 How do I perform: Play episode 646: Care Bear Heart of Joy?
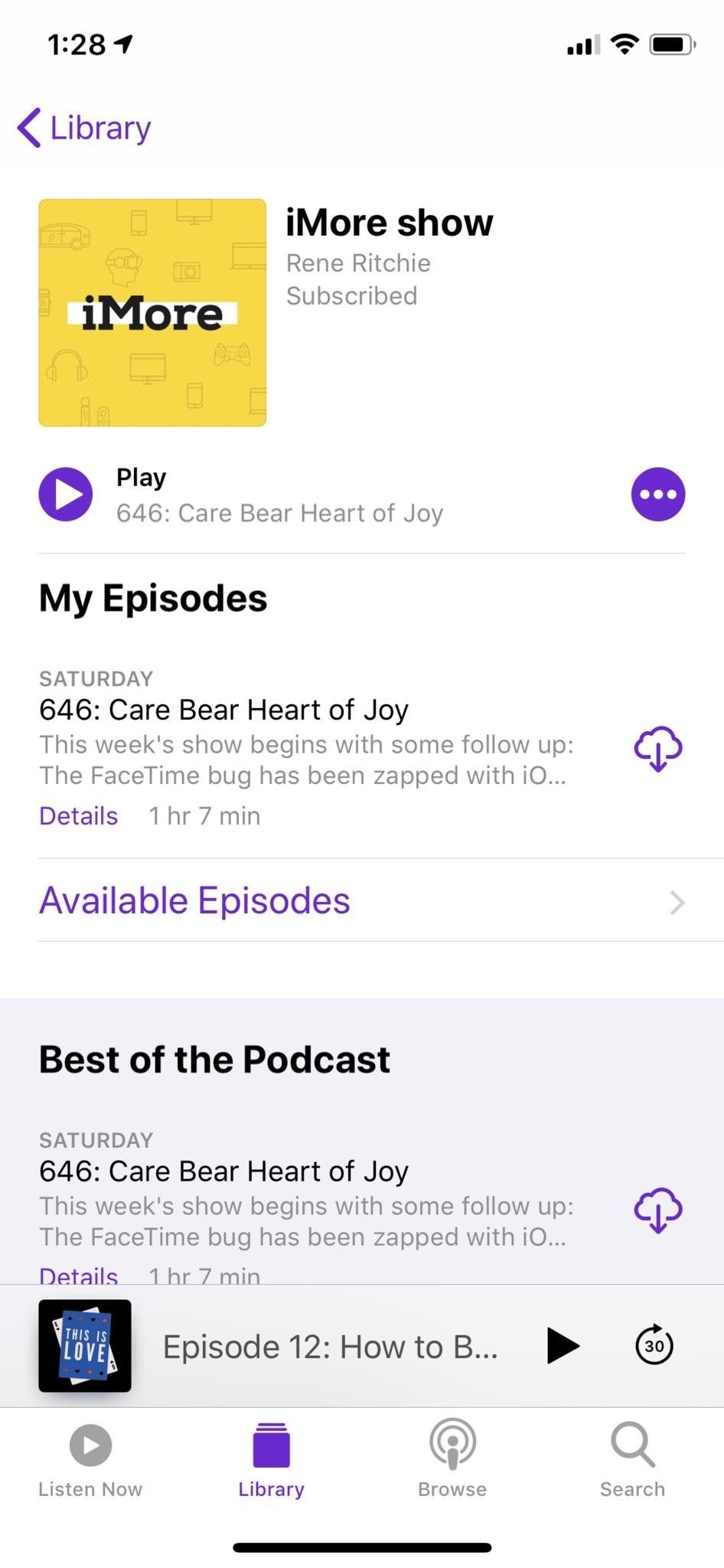(66, 494)
